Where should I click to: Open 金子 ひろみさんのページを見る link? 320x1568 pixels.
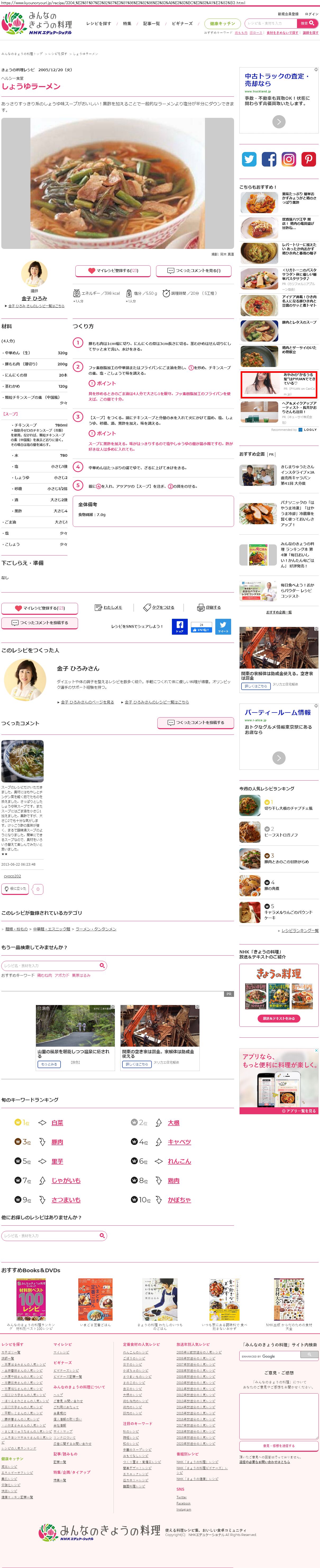pyautogui.click(x=87, y=702)
